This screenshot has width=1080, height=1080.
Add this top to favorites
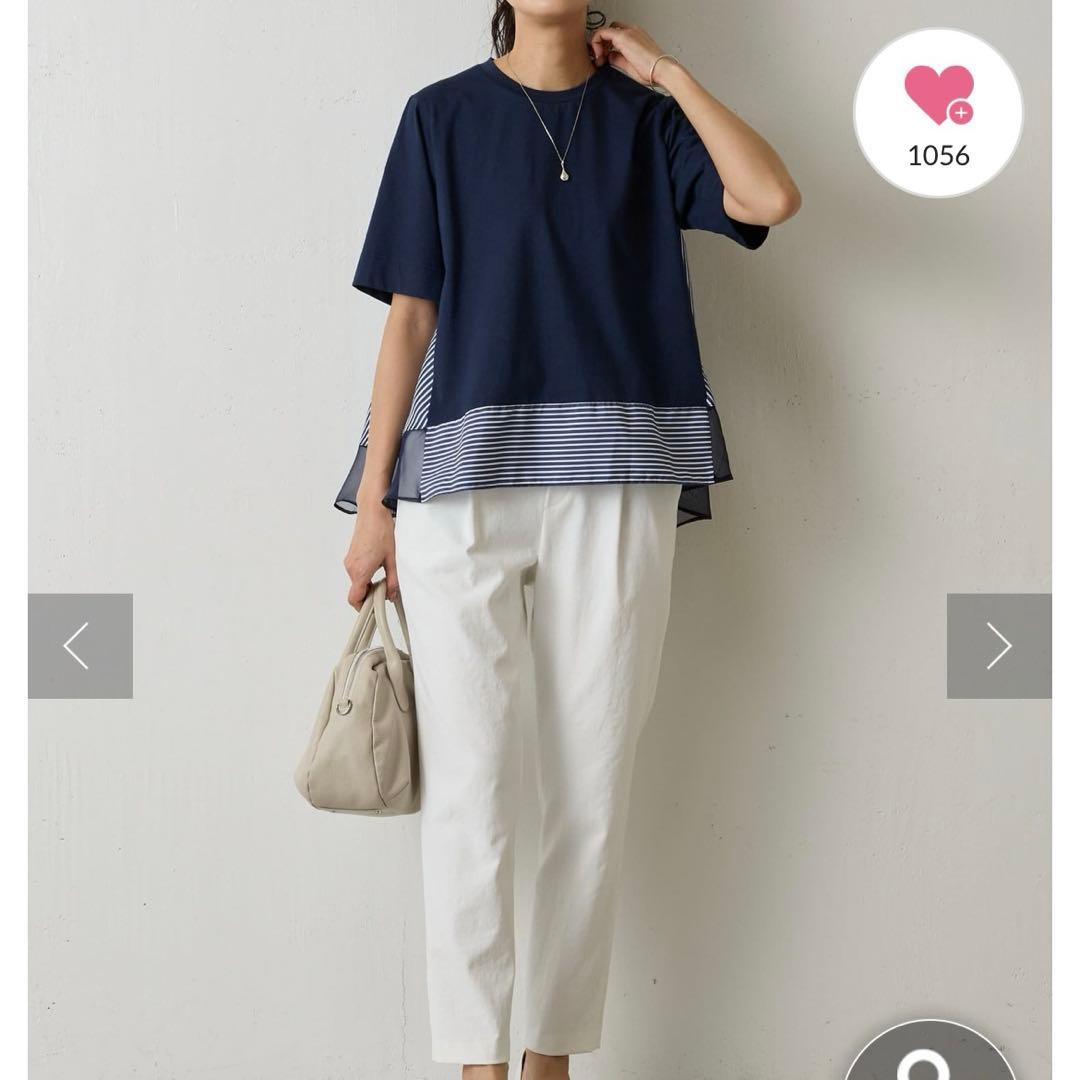coord(938,112)
